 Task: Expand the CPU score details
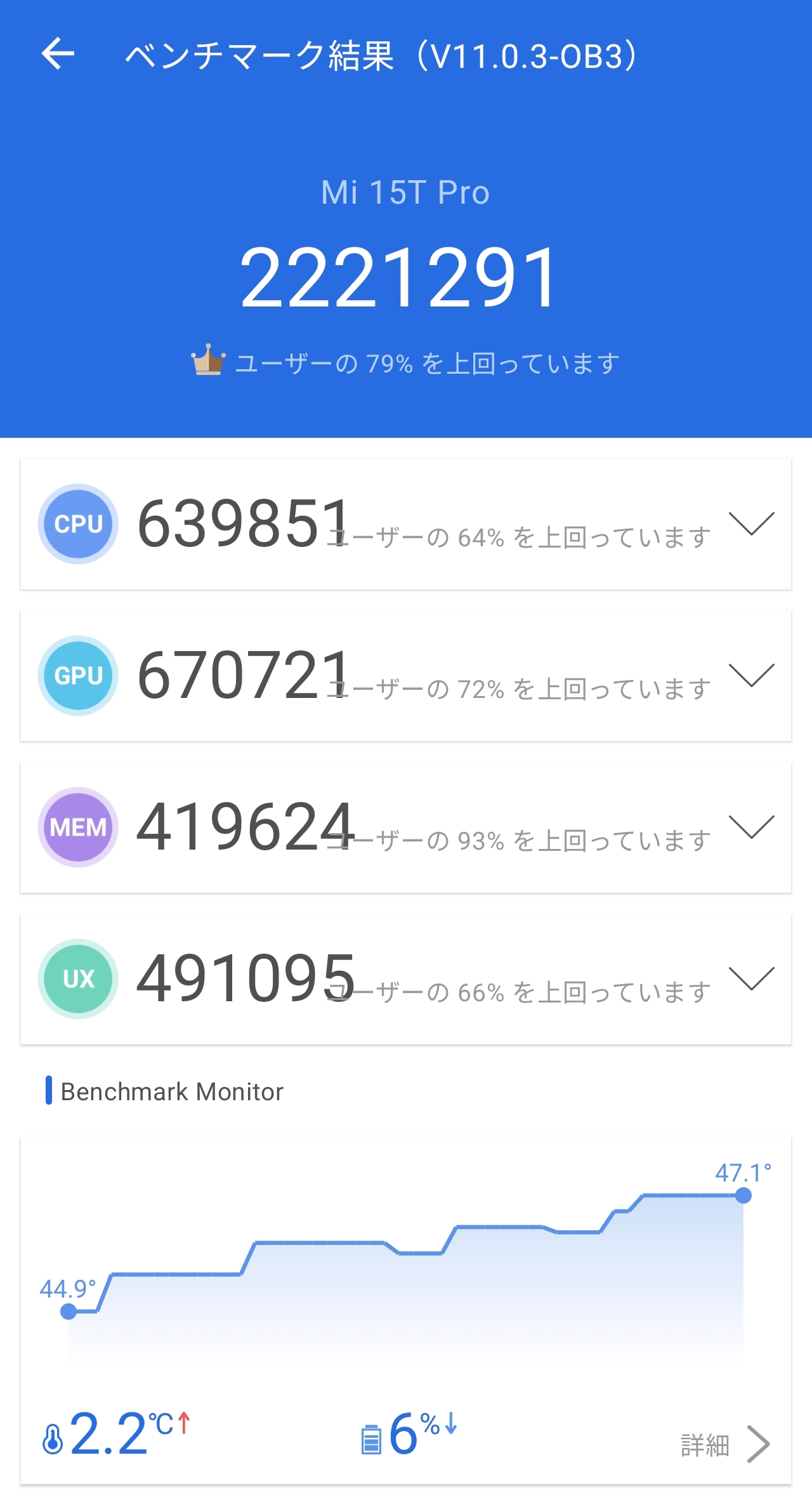[x=751, y=524]
